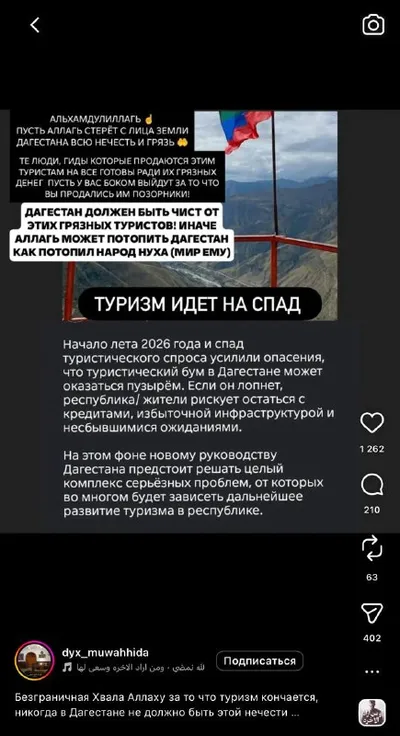Open the three-dot overflow menu
The height and width of the screenshot is (736, 400).
[372, 672]
